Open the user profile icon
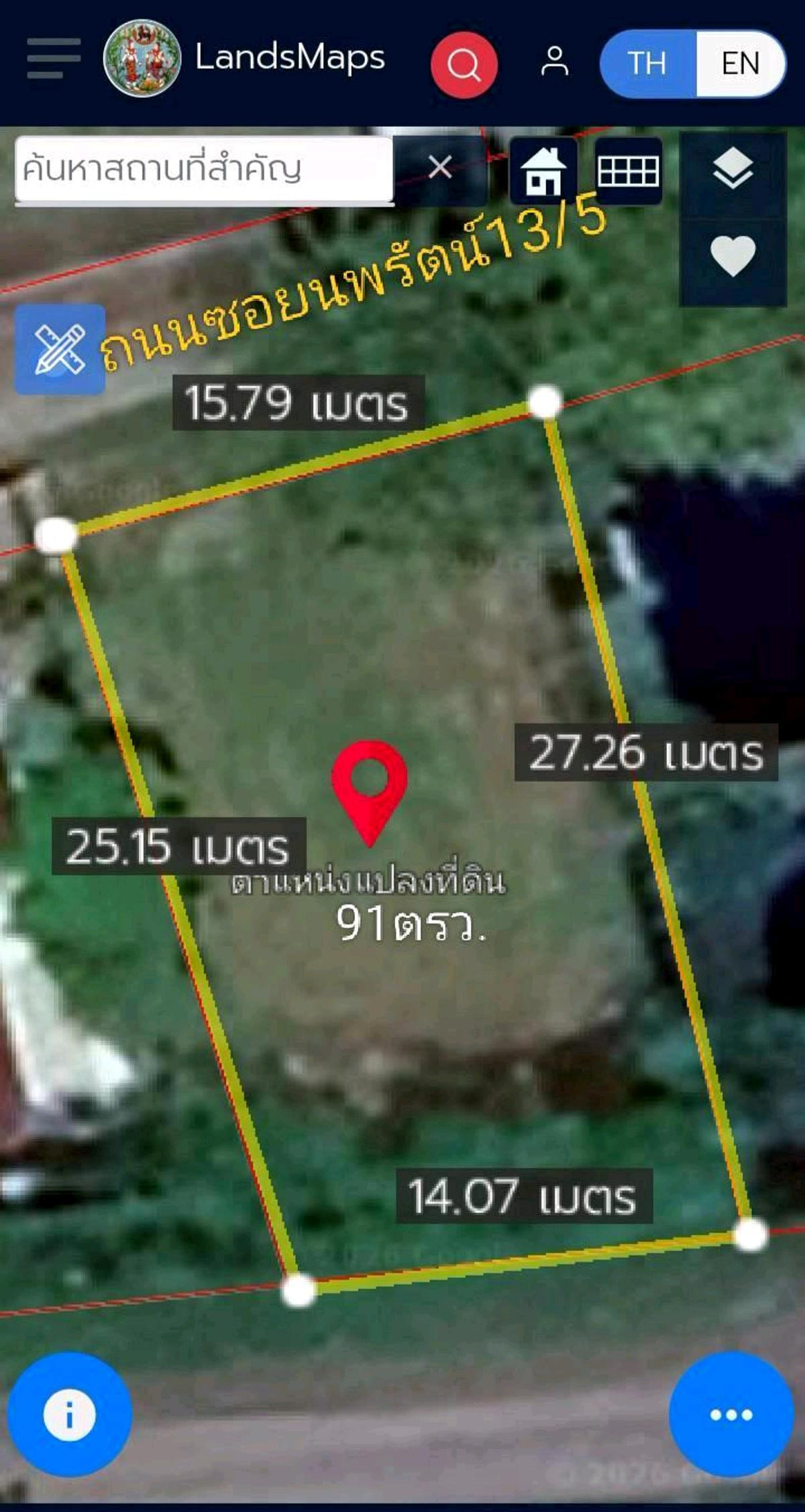 pos(555,62)
